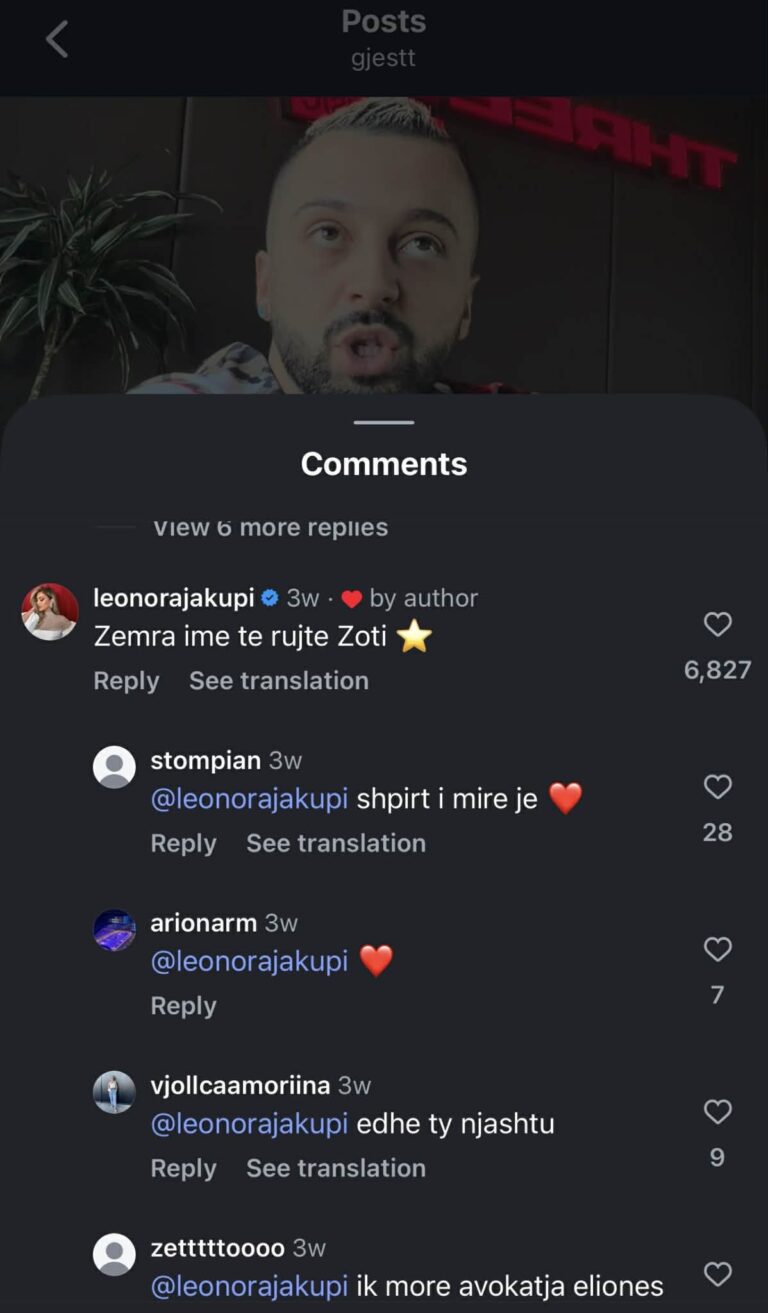Like zetttttoooo's reply
768x1313 pixels.
coord(717,1274)
